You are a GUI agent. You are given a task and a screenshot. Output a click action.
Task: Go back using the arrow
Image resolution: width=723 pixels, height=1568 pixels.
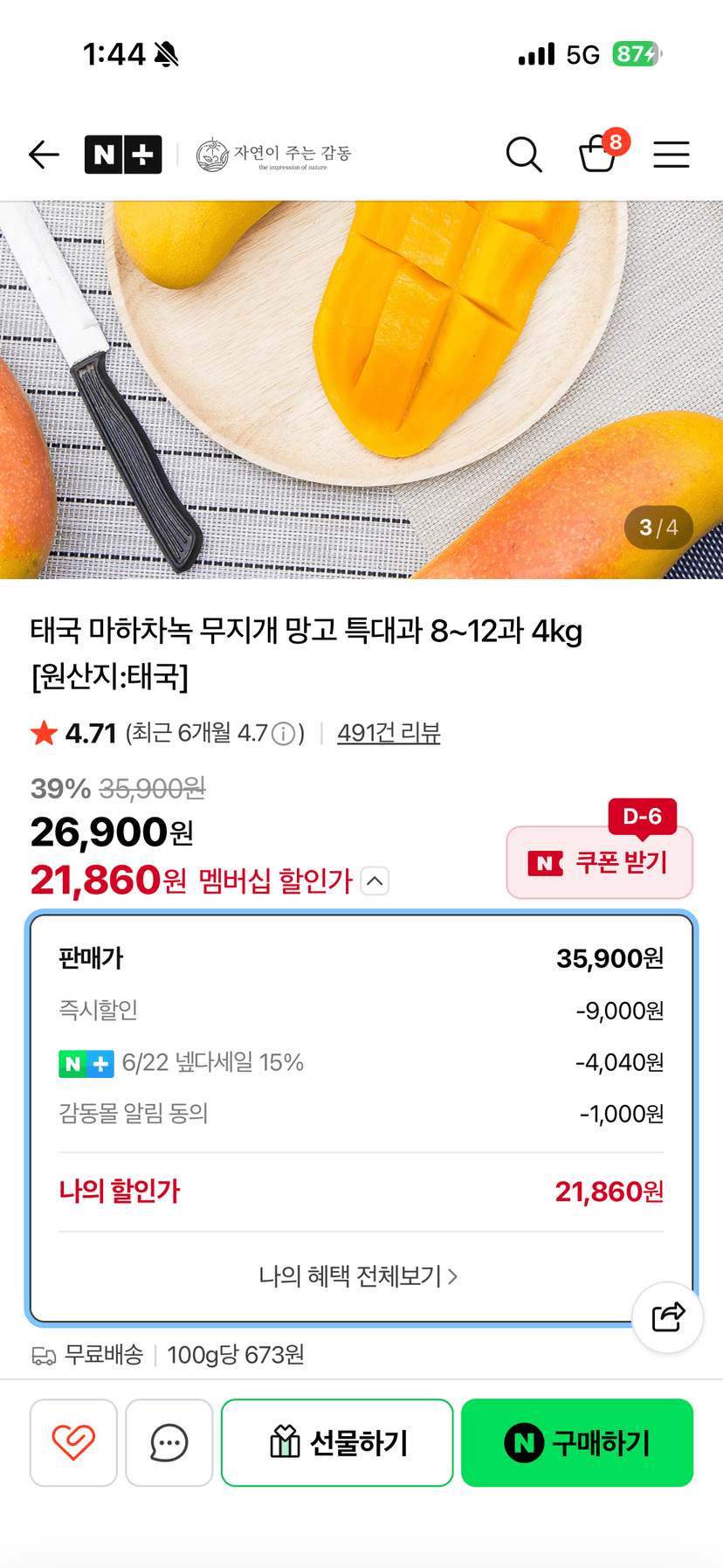[44, 155]
